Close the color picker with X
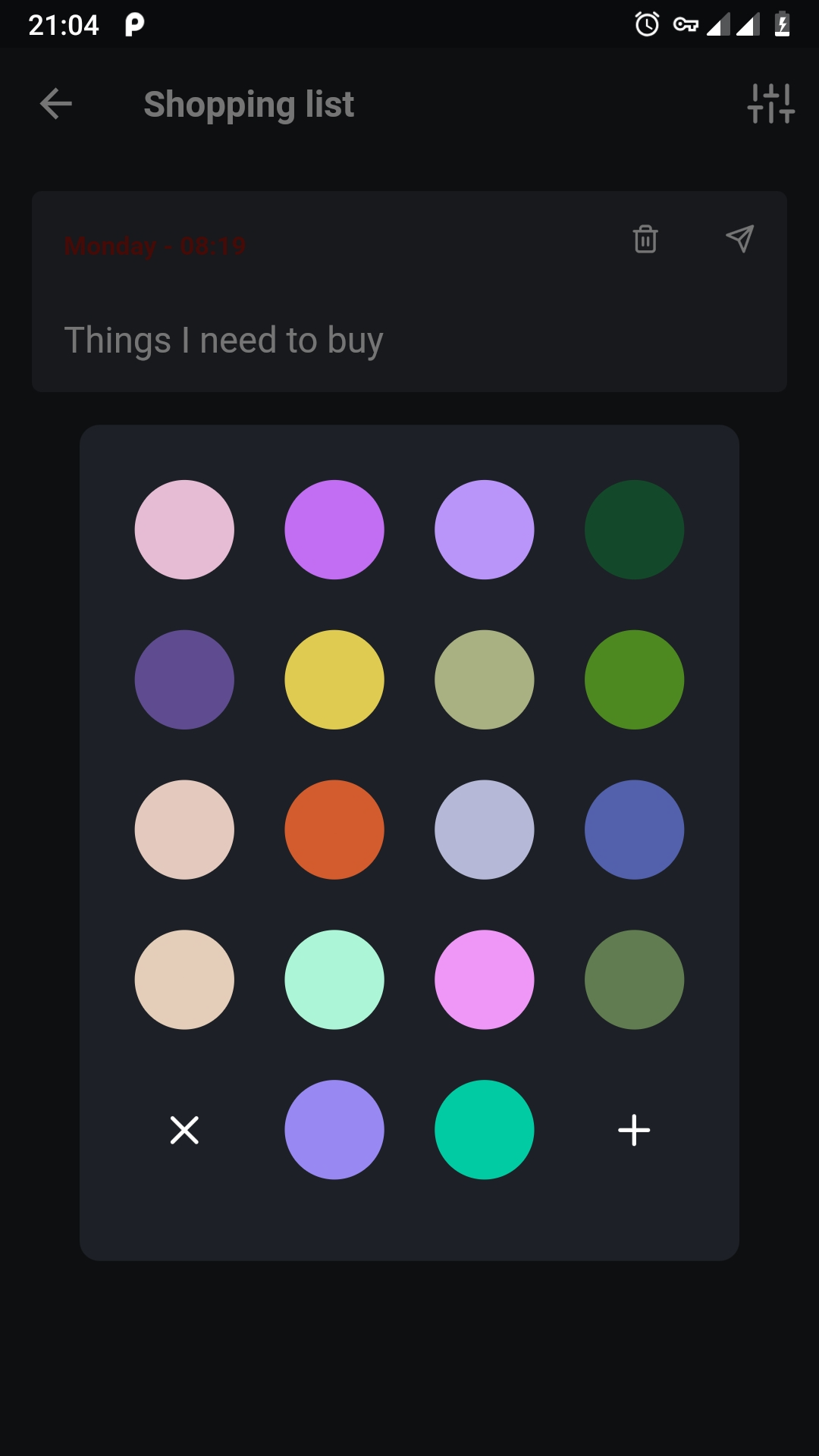819x1456 pixels. coord(184,1130)
